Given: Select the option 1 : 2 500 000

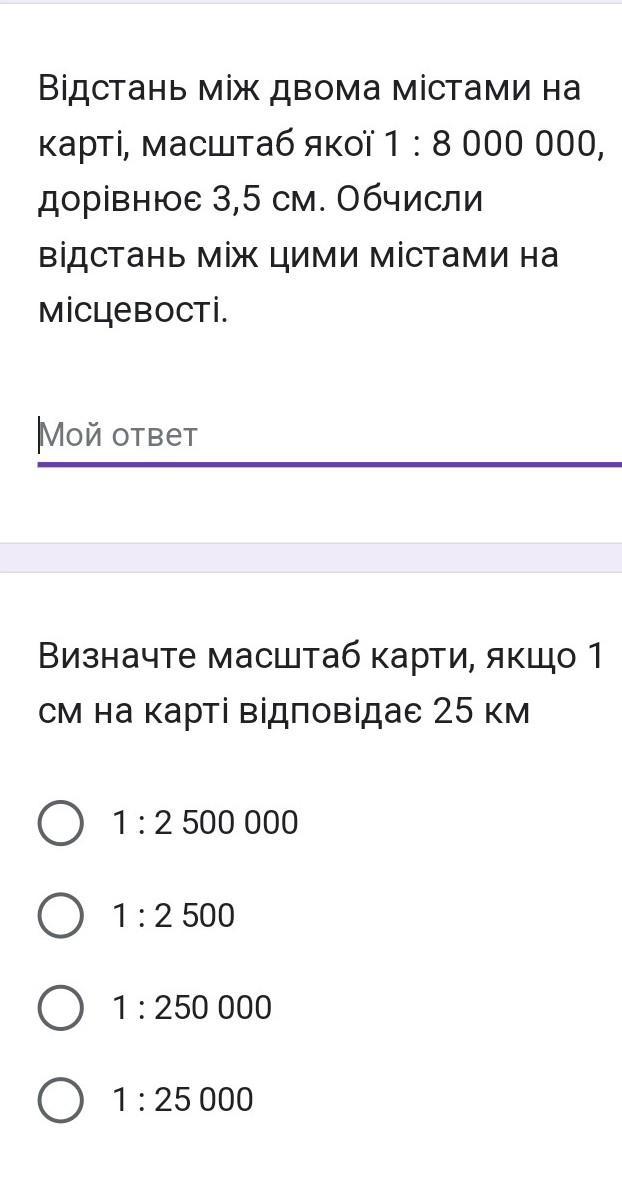Looking at the screenshot, I should (61, 823).
